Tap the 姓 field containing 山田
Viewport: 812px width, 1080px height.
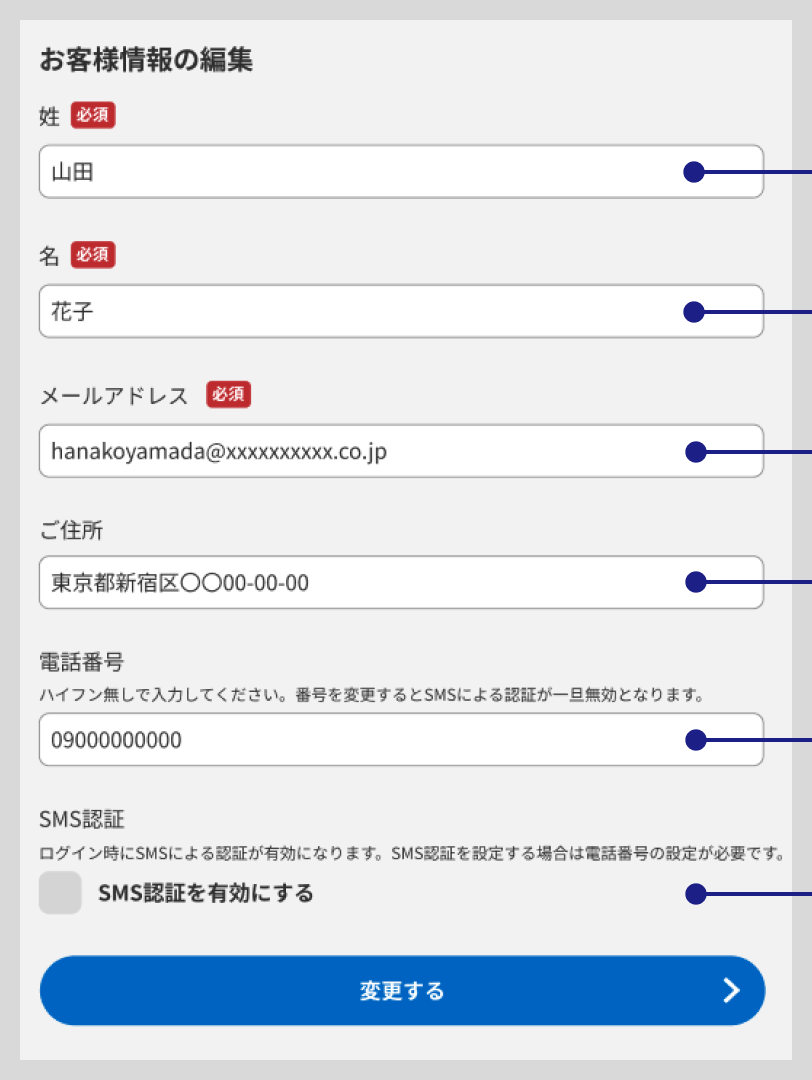click(360, 172)
